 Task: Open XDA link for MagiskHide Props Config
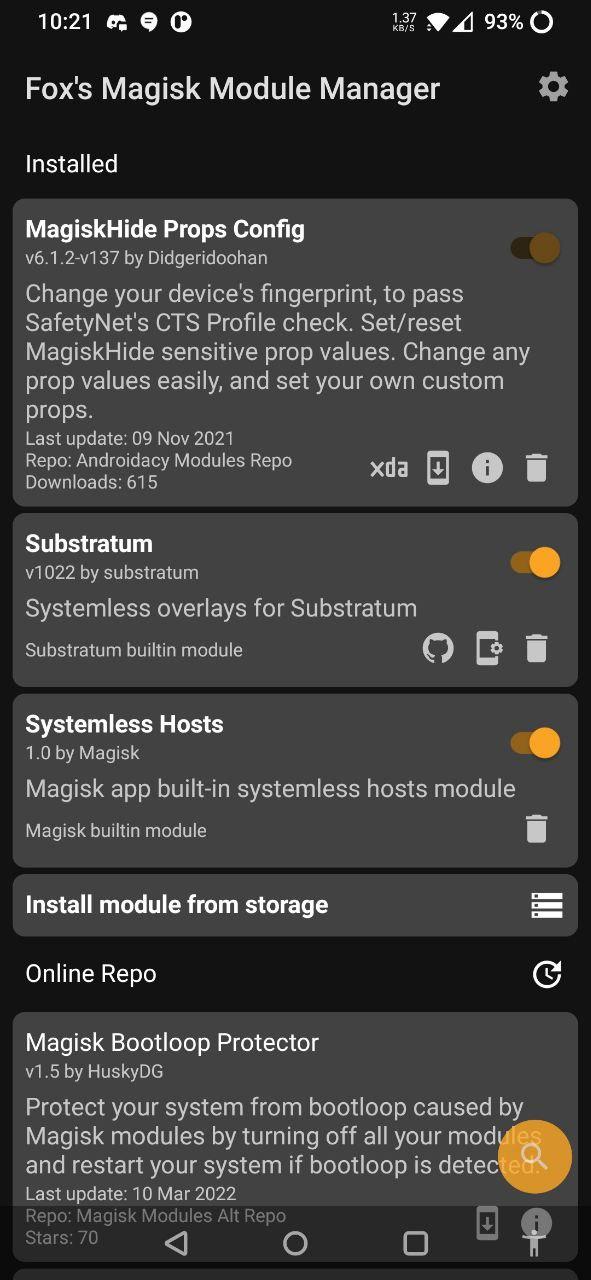(x=388, y=468)
